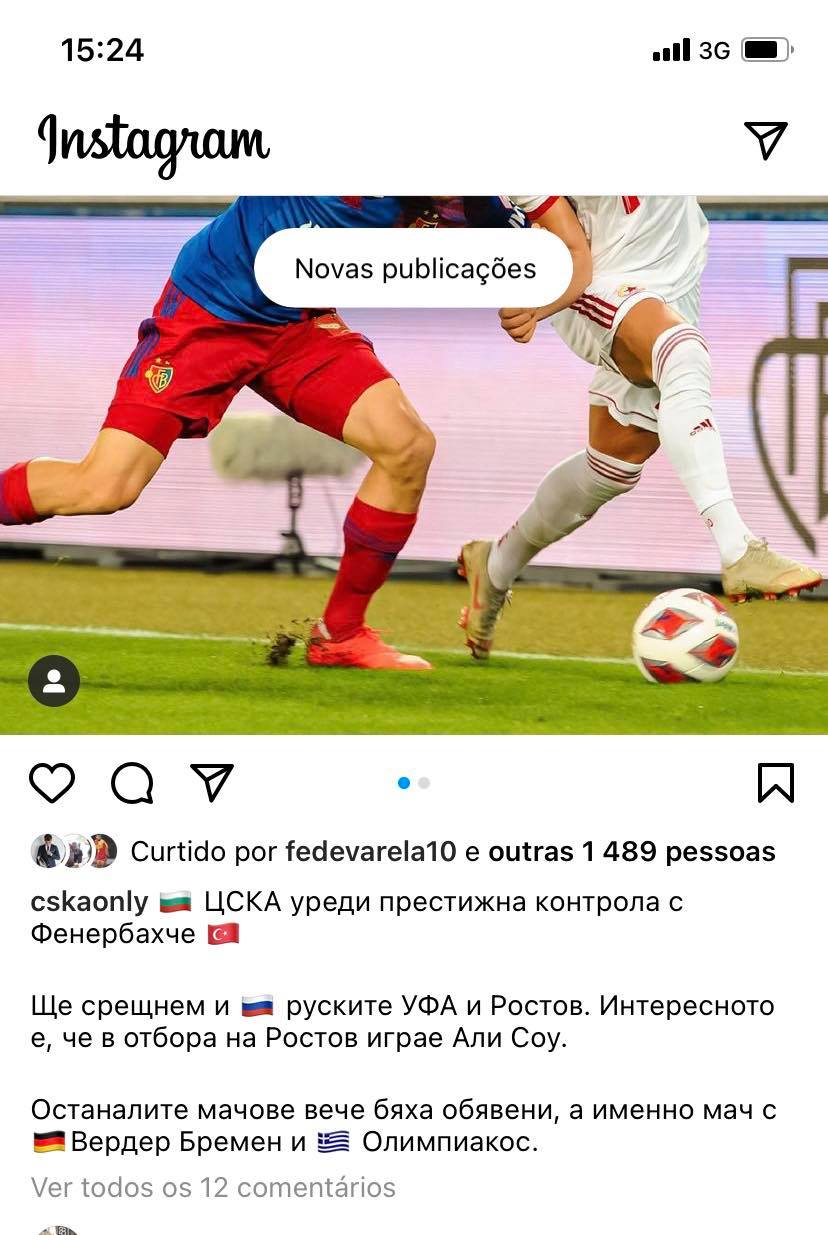Open fedevarela10's profile from likes
This screenshot has height=1235, width=828.
coord(370,852)
